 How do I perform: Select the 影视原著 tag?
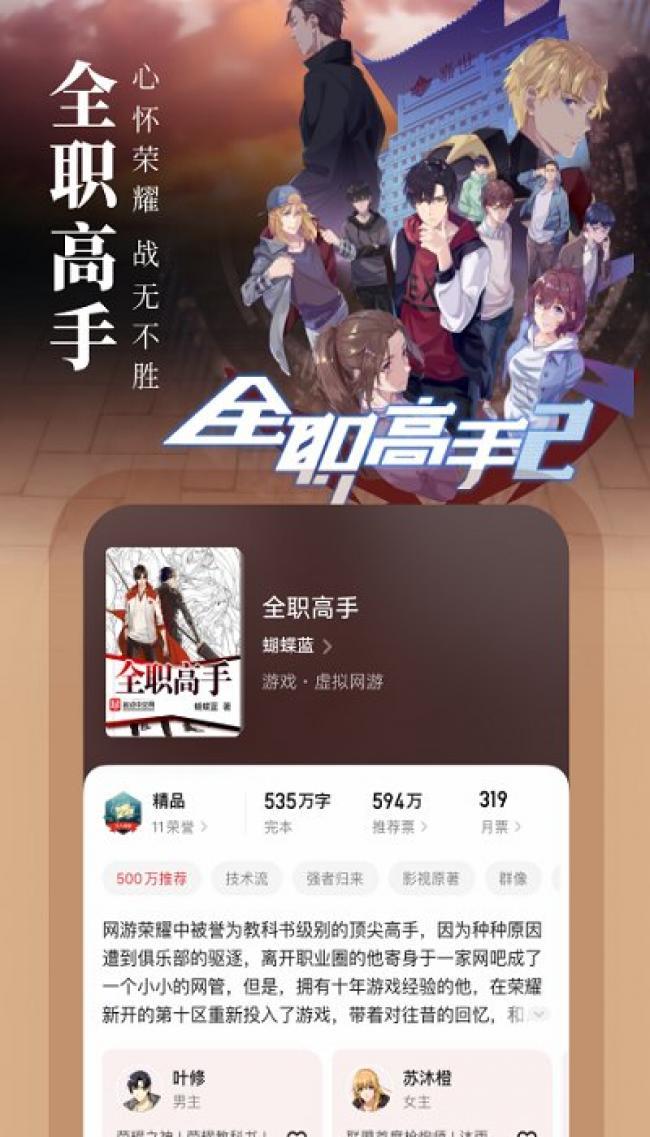431,879
